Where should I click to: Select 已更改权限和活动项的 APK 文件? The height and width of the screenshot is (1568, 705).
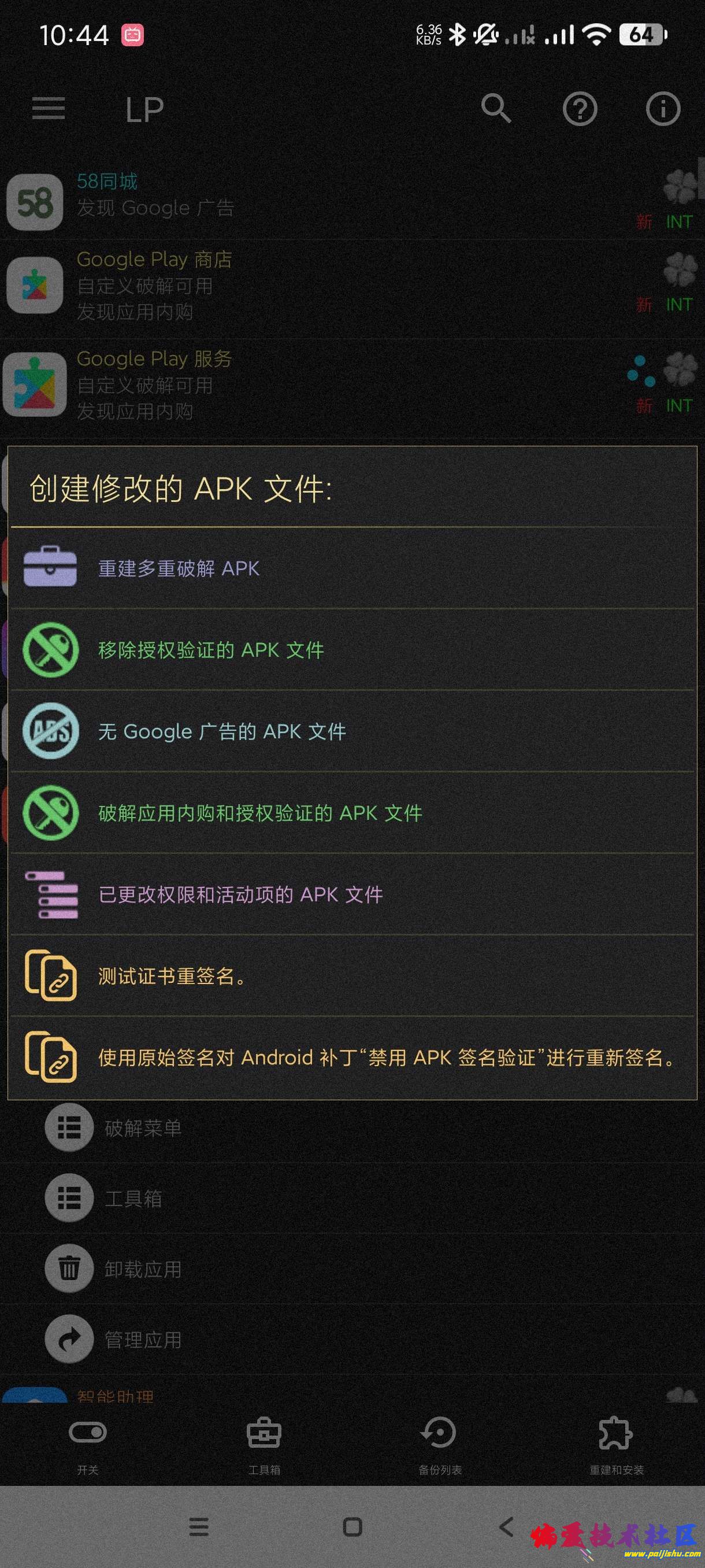[x=352, y=894]
